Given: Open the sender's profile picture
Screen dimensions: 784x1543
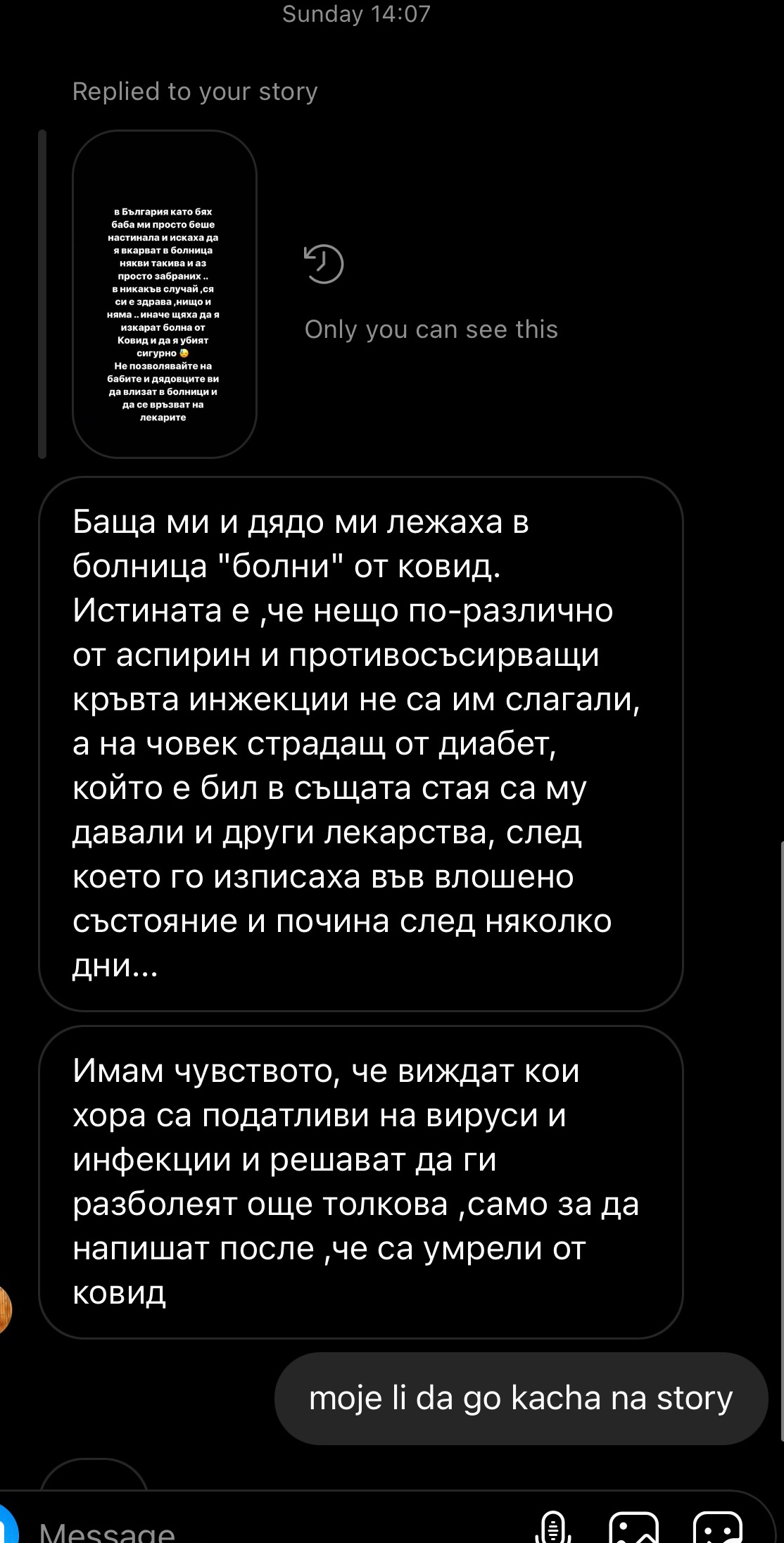Looking at the screenshot, I should click(4, 1309).
